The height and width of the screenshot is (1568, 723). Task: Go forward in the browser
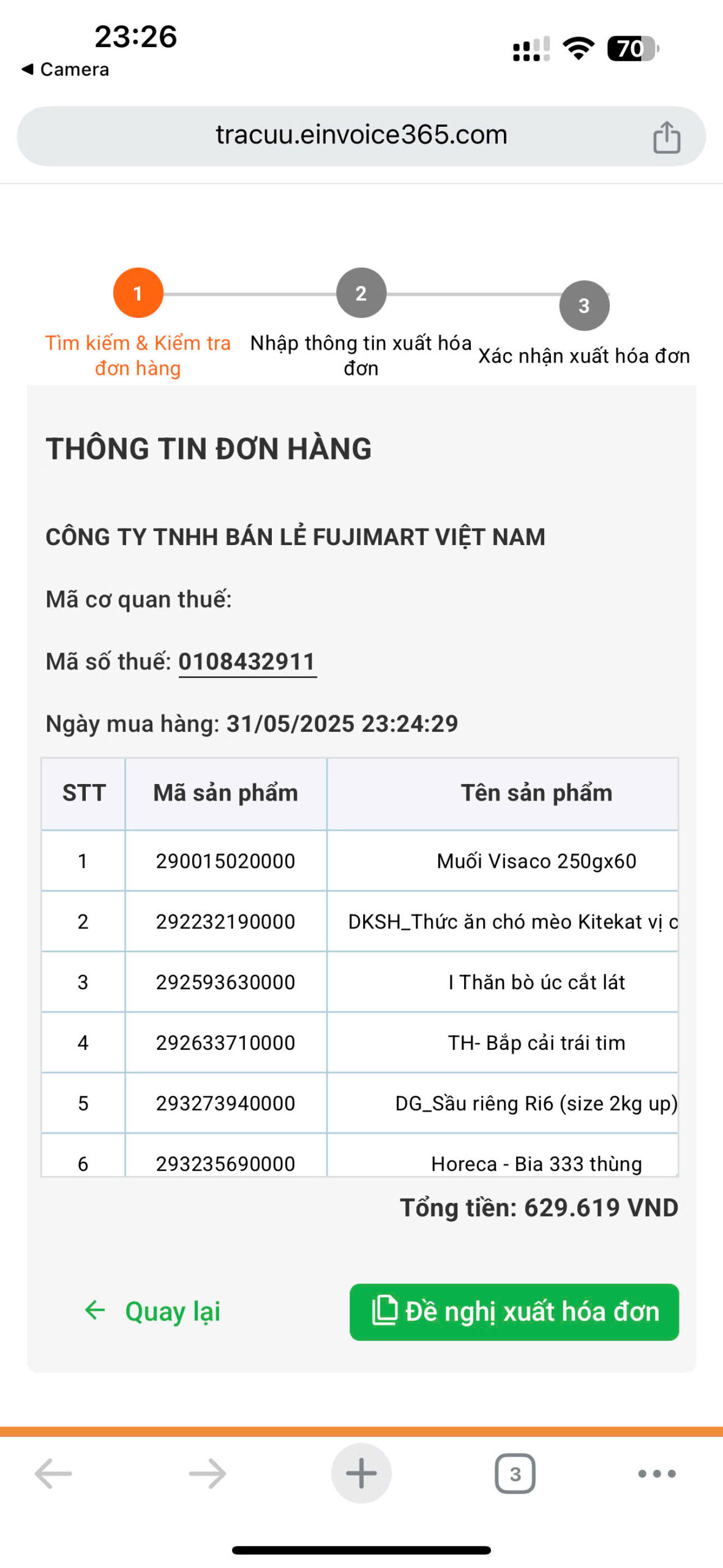pyautogui.click(x=207, y=1472)
